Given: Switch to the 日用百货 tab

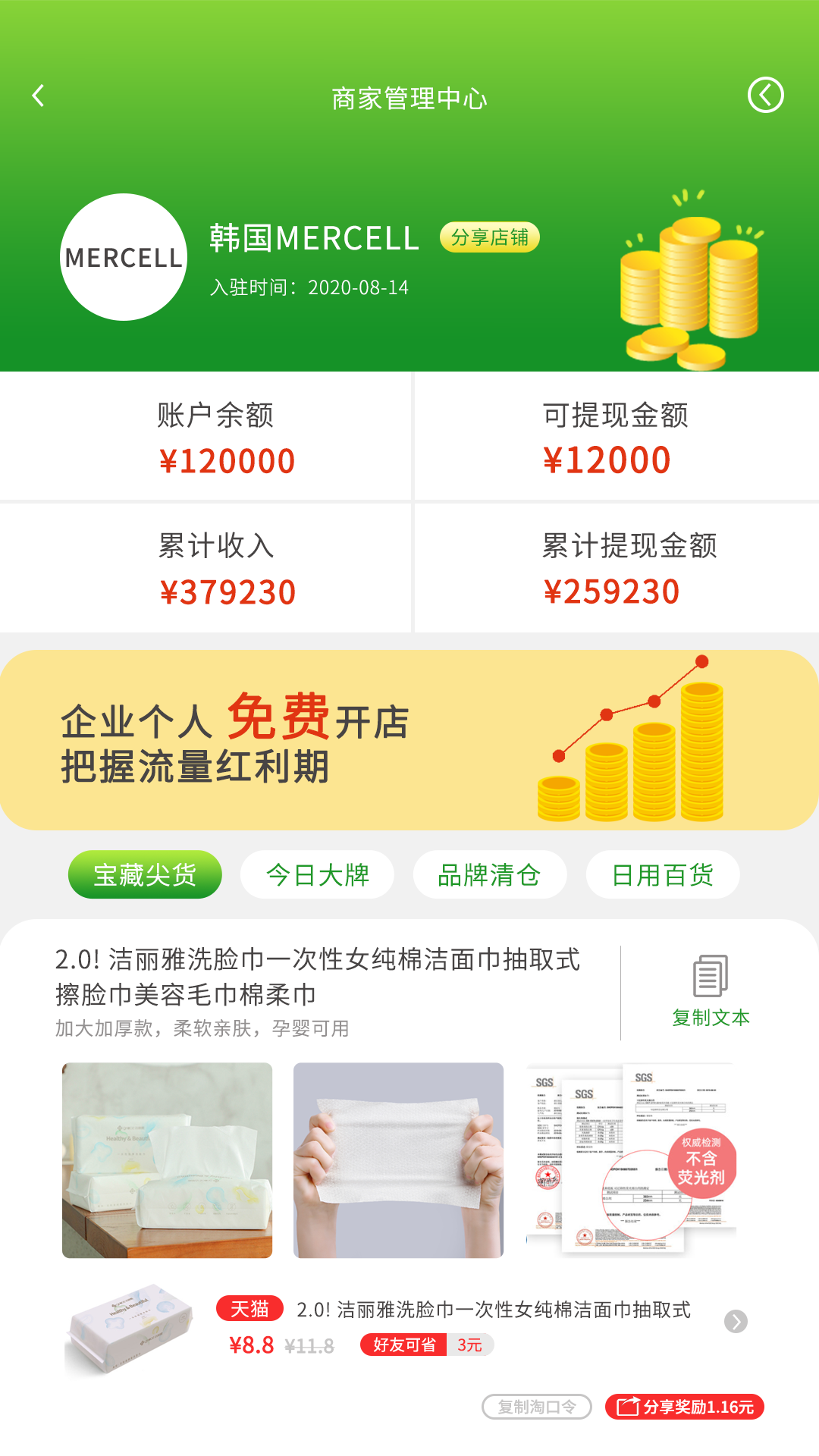Looking at the screenshot, I should [x=662, y=874].
